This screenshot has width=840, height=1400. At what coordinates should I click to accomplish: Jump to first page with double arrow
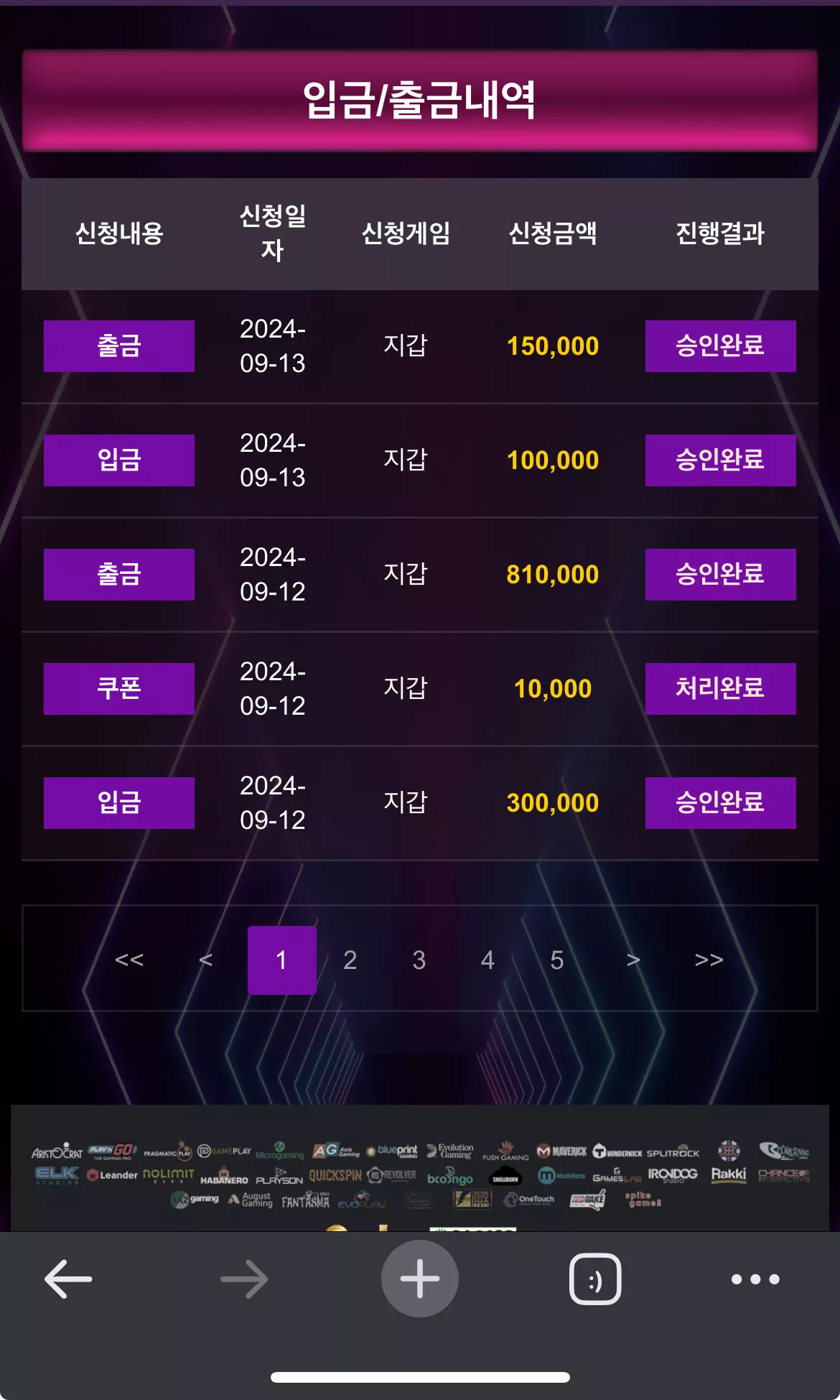pyautogui.click(x=129, y=960)
